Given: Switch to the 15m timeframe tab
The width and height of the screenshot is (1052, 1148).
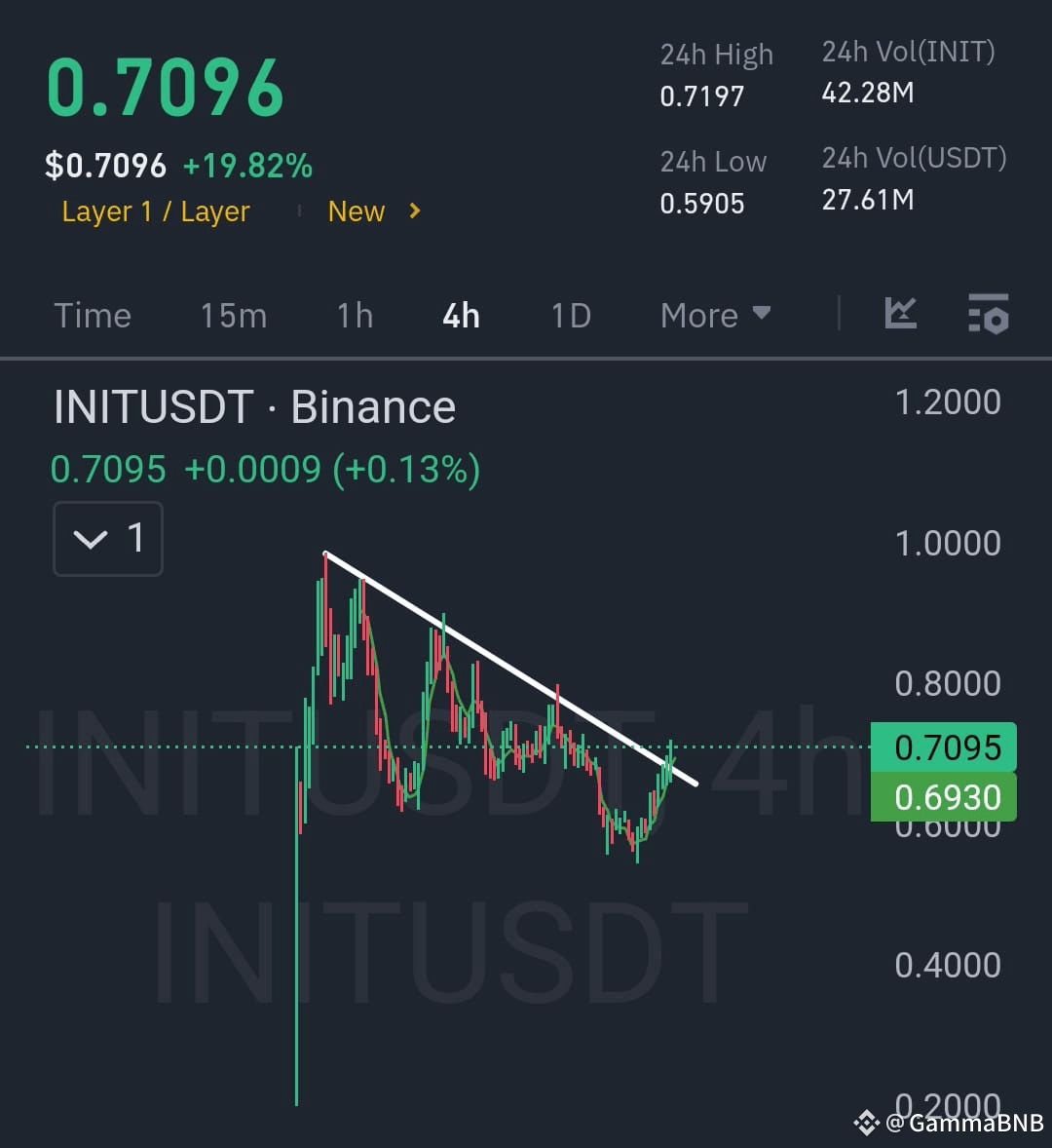Looking at the screenshot, I should pyautogui.click(x=233, y=314).
